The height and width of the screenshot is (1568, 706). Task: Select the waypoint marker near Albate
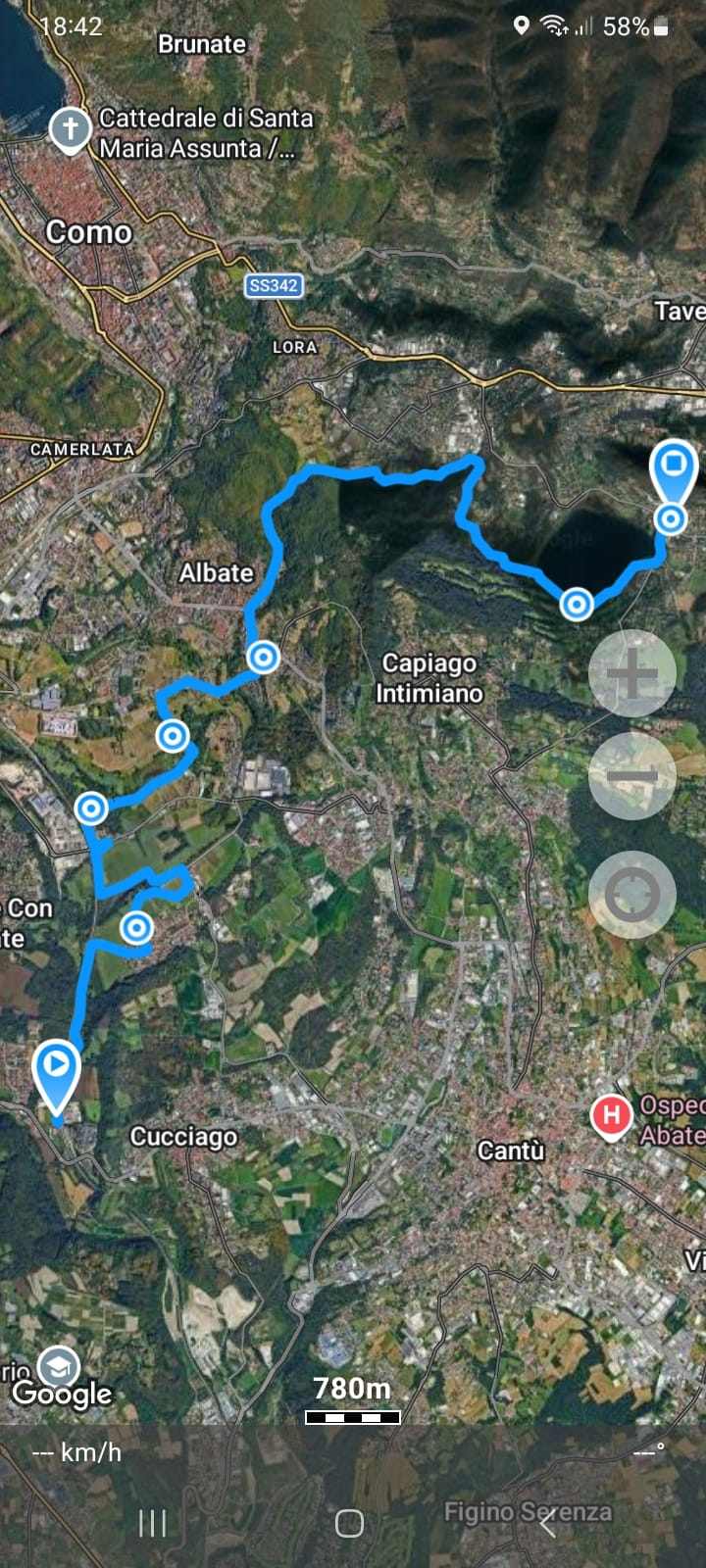263,657
